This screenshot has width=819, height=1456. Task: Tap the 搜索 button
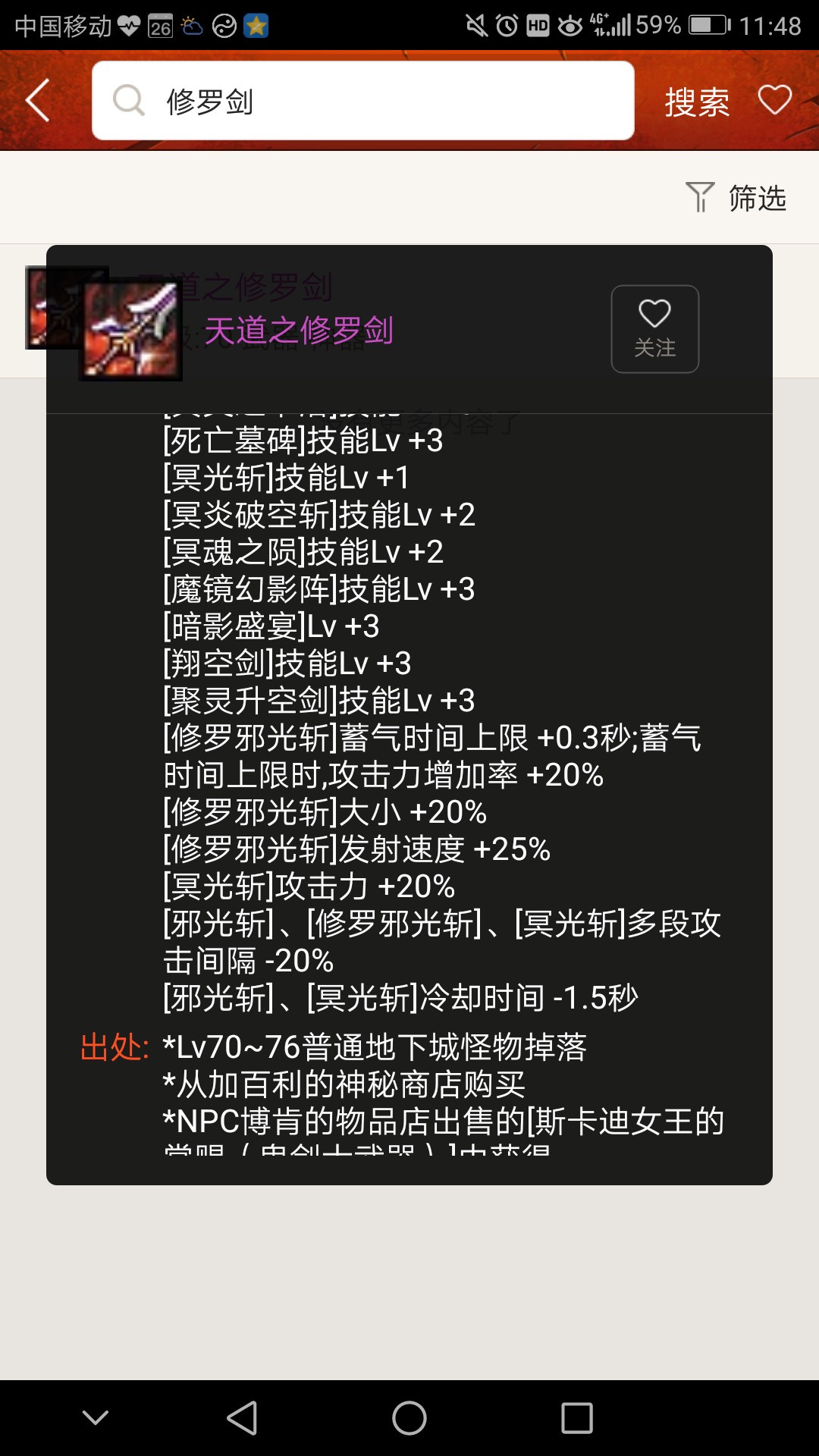[x=696, y=102]
